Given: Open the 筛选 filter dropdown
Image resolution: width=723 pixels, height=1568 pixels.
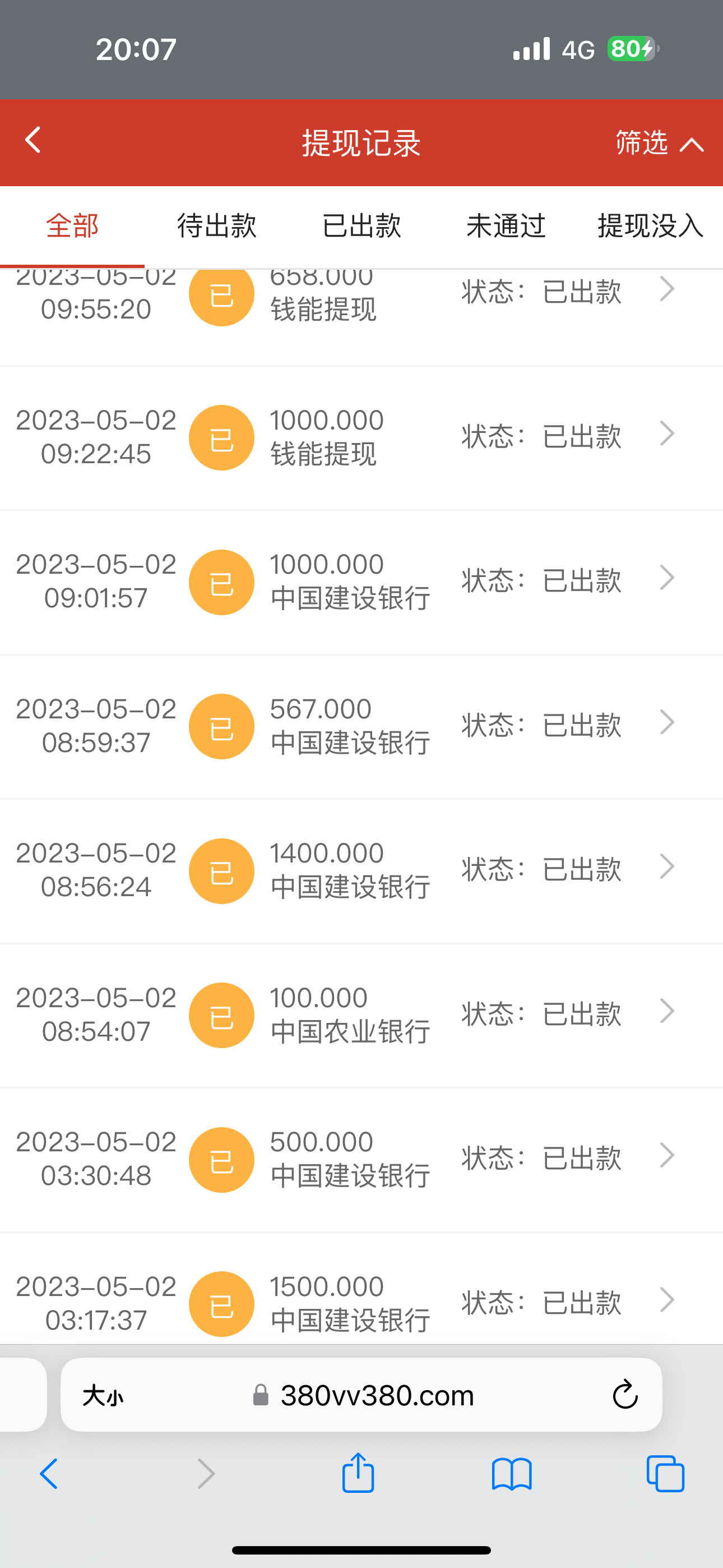Looking at the screenshot, I should [659, 144].
